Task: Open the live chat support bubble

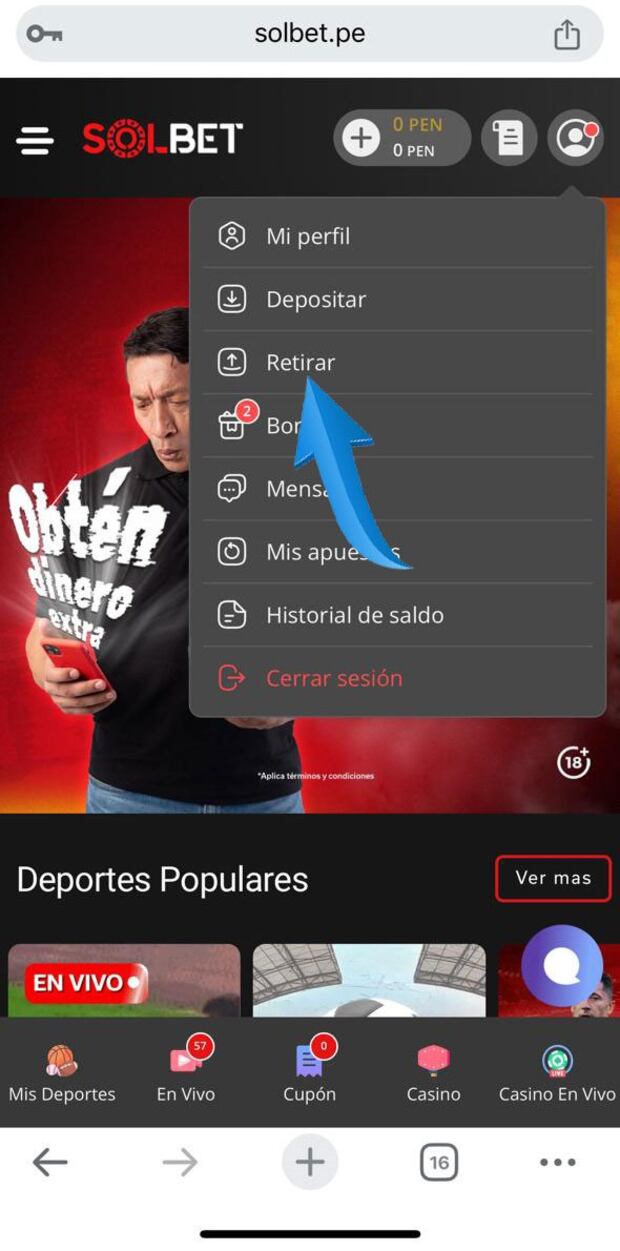Action: point(561,966)
